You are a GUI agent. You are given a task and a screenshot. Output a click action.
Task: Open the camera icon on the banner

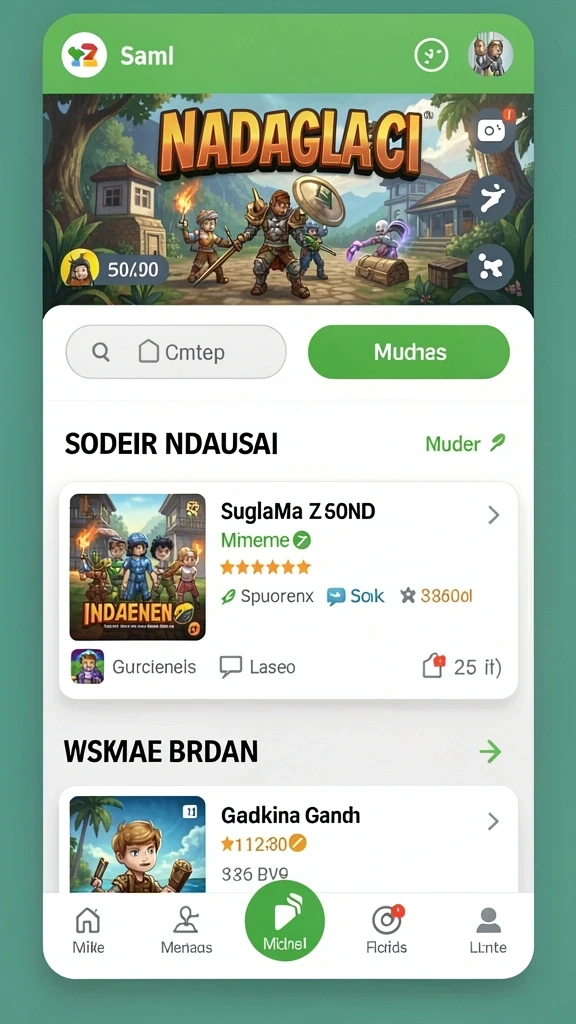491,131
